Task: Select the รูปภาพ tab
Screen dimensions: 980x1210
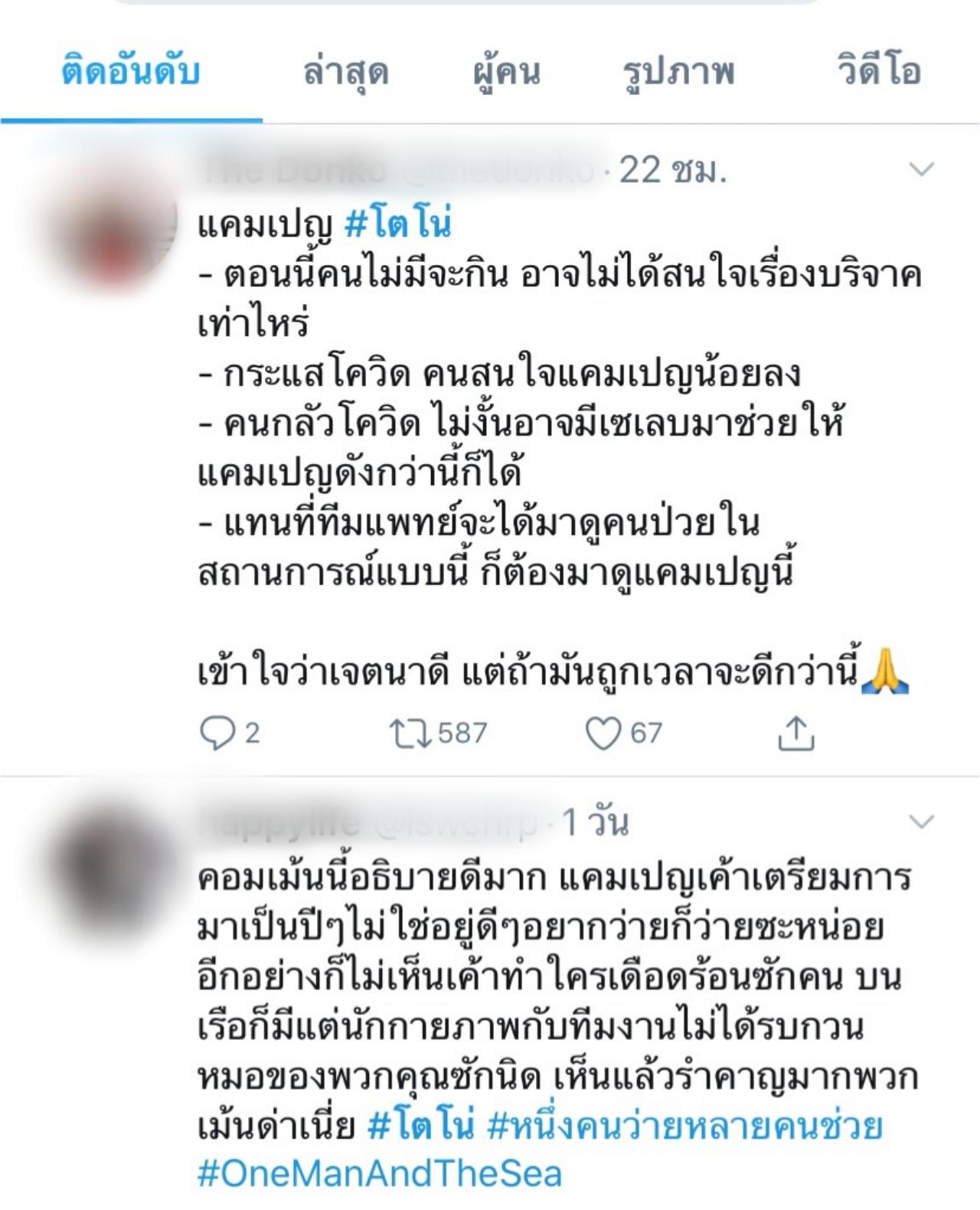Action: pyautogui.click(x=678, y=72)
